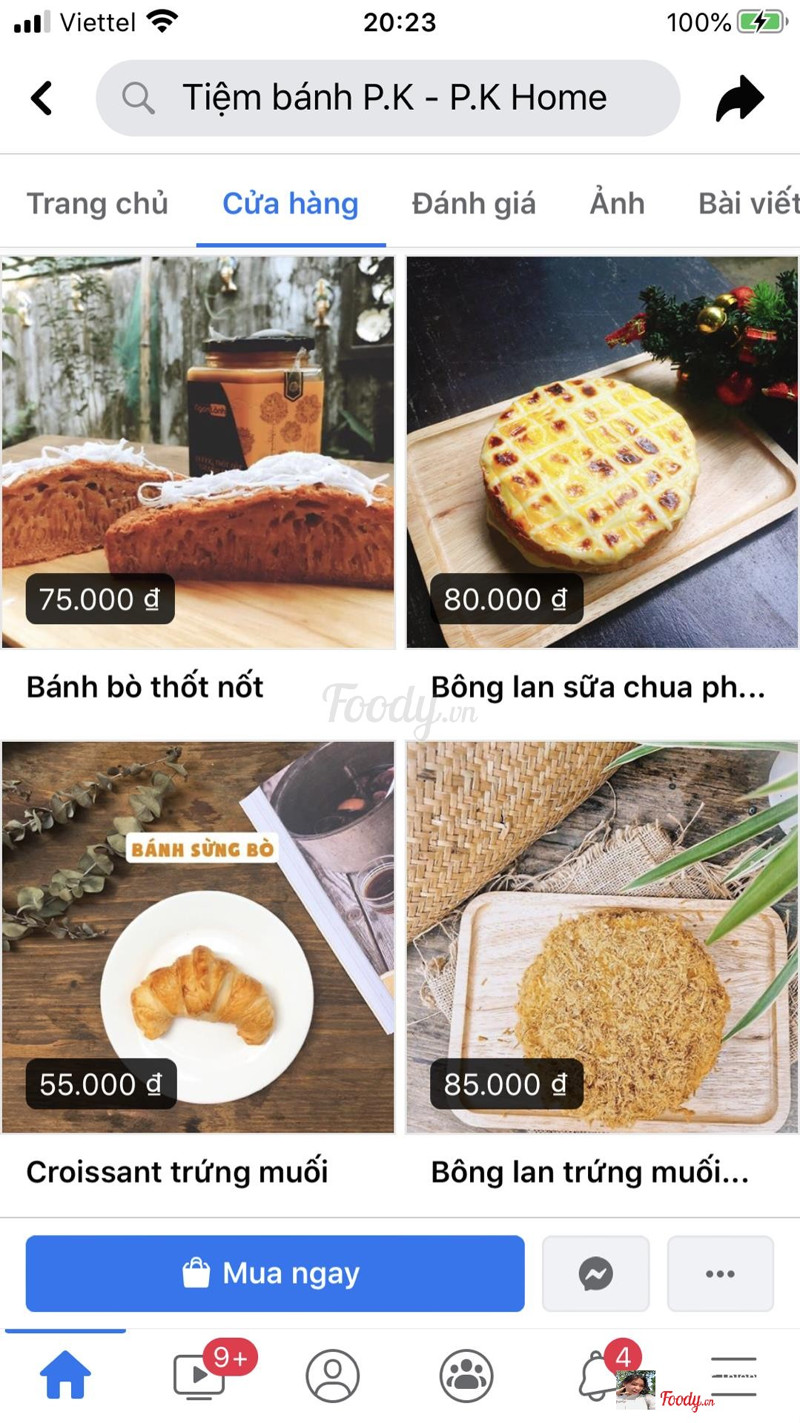
Task: View the Bông lan trứng muối product
Action: pos(602,937)
